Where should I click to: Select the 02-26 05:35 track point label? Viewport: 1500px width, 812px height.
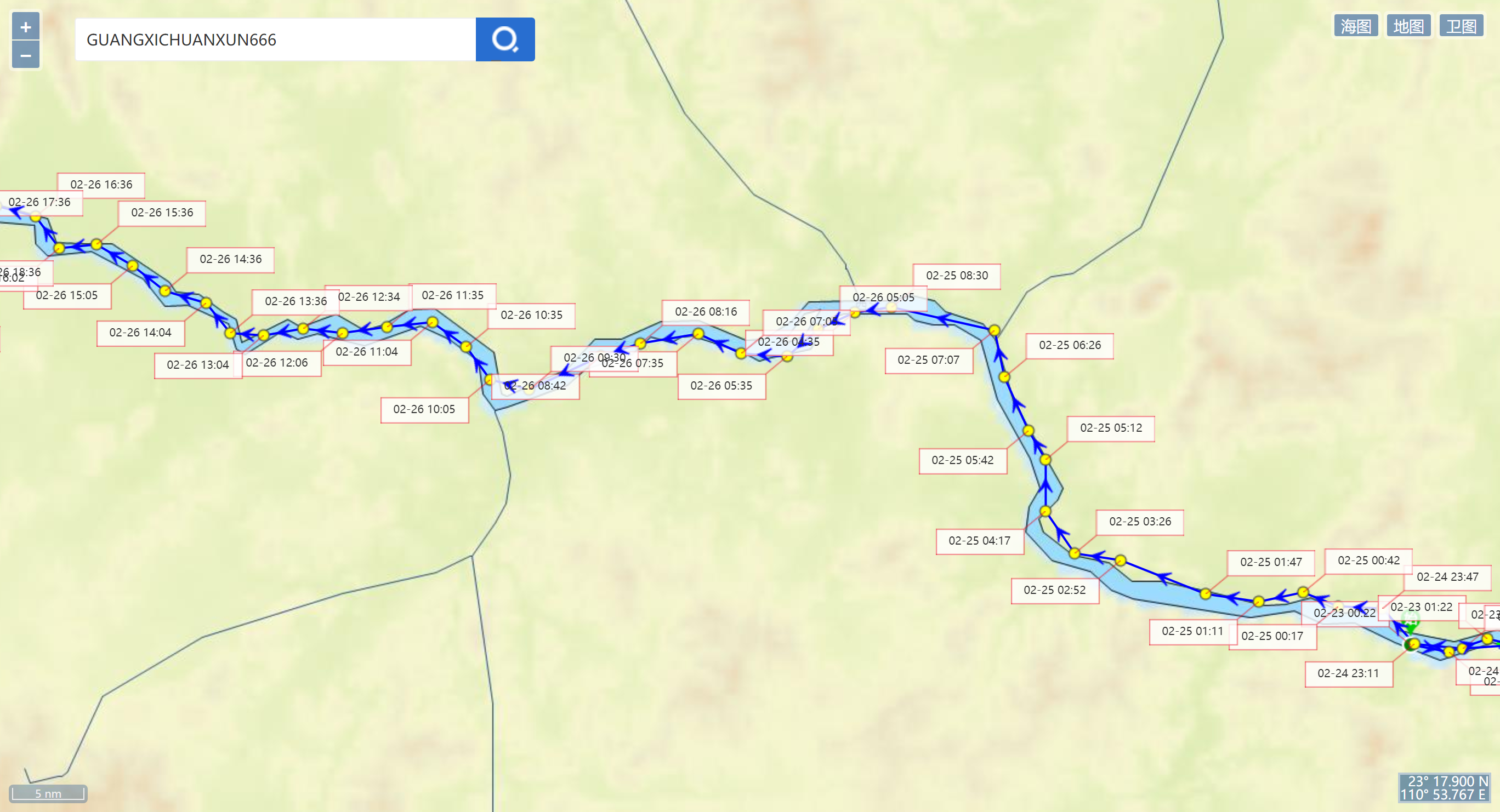(x=721, y=386)
